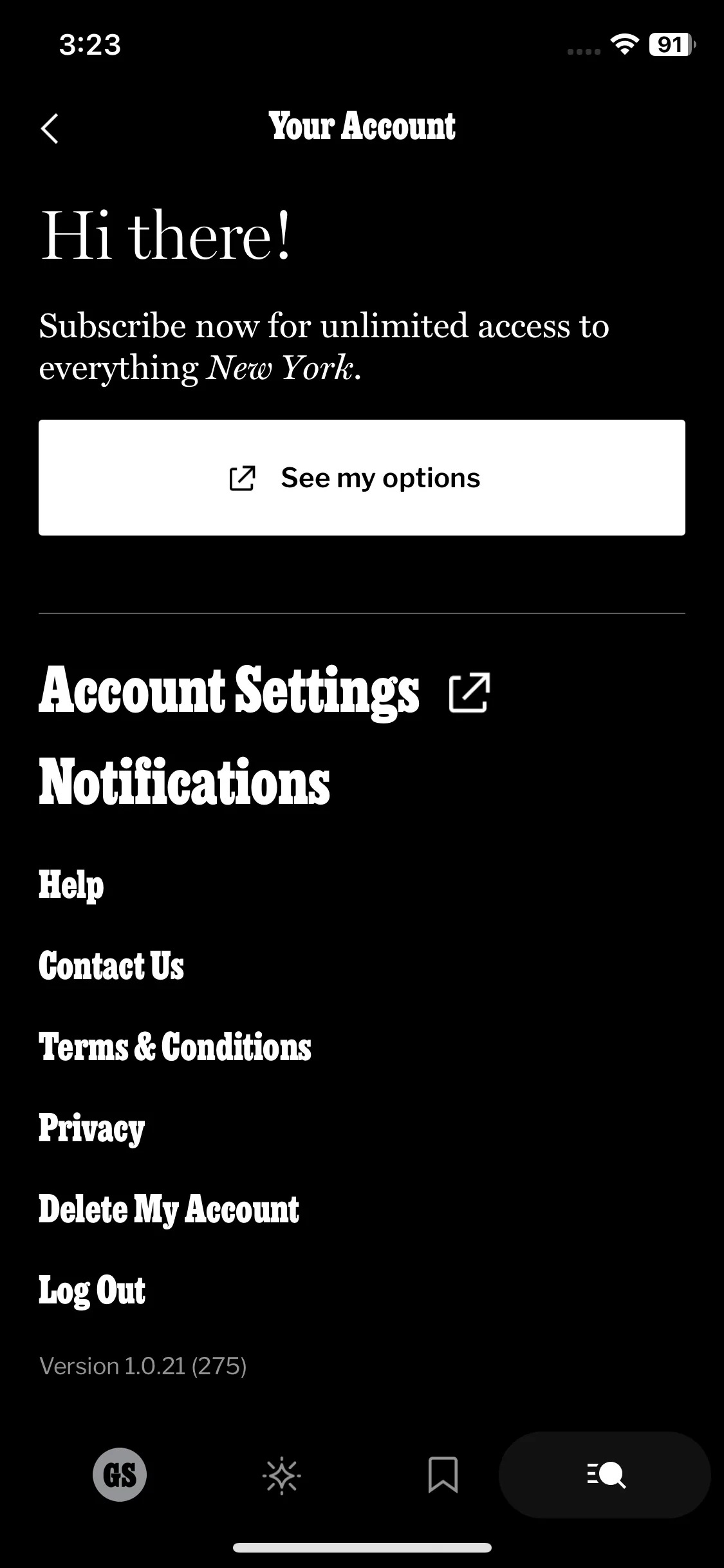Go back from Your Account
The width and height of the screenshot is (724, 1568).
pos(50,128)
